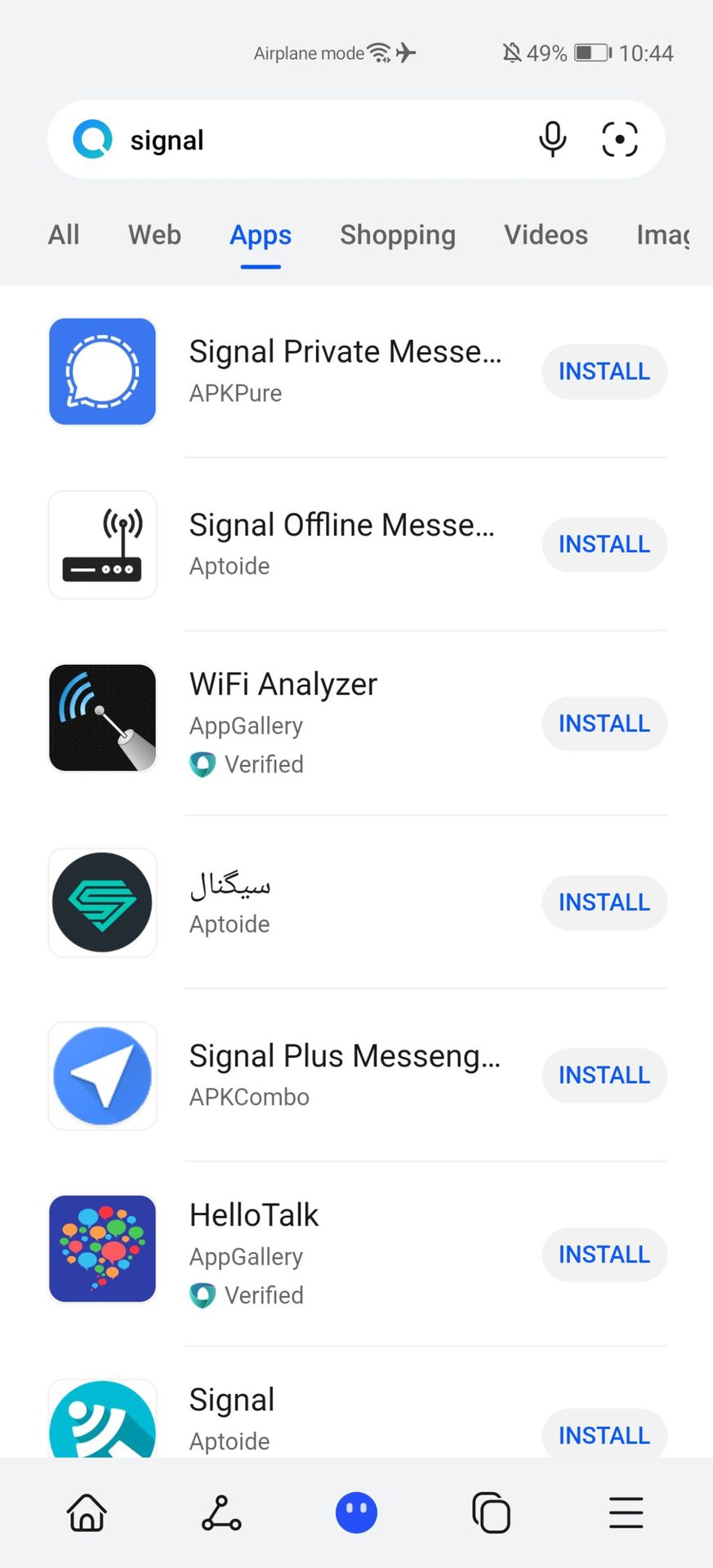Install Signal Offline Messenger from Aptoide
Image resolution: width=713 pixels, height=1568 pixels.
tap(604, 545)
